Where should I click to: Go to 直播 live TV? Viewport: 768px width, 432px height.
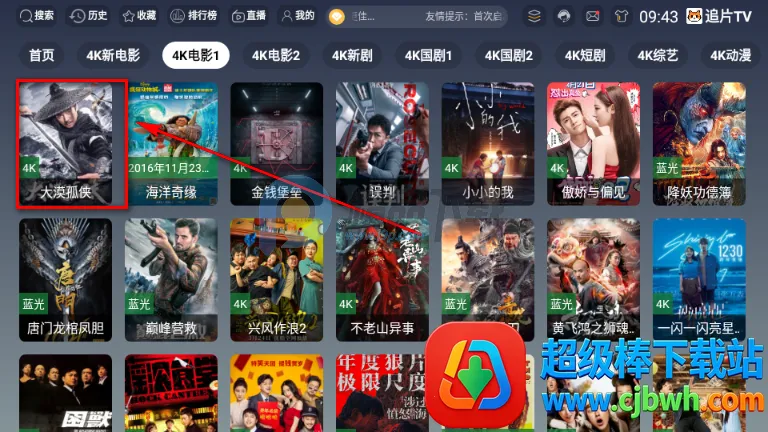(249, 17)
